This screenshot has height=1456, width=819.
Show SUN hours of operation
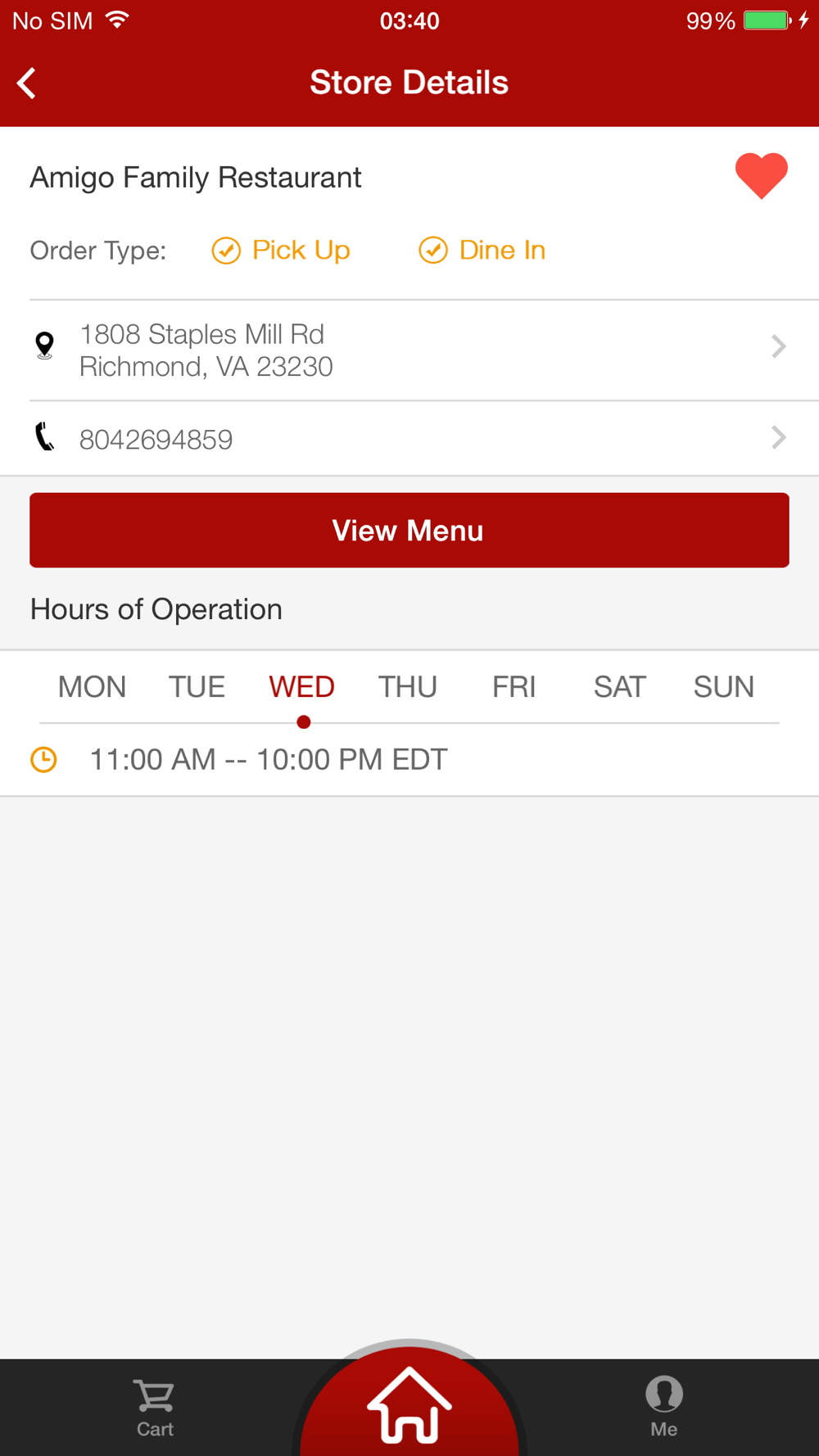(x=724, y=687)
